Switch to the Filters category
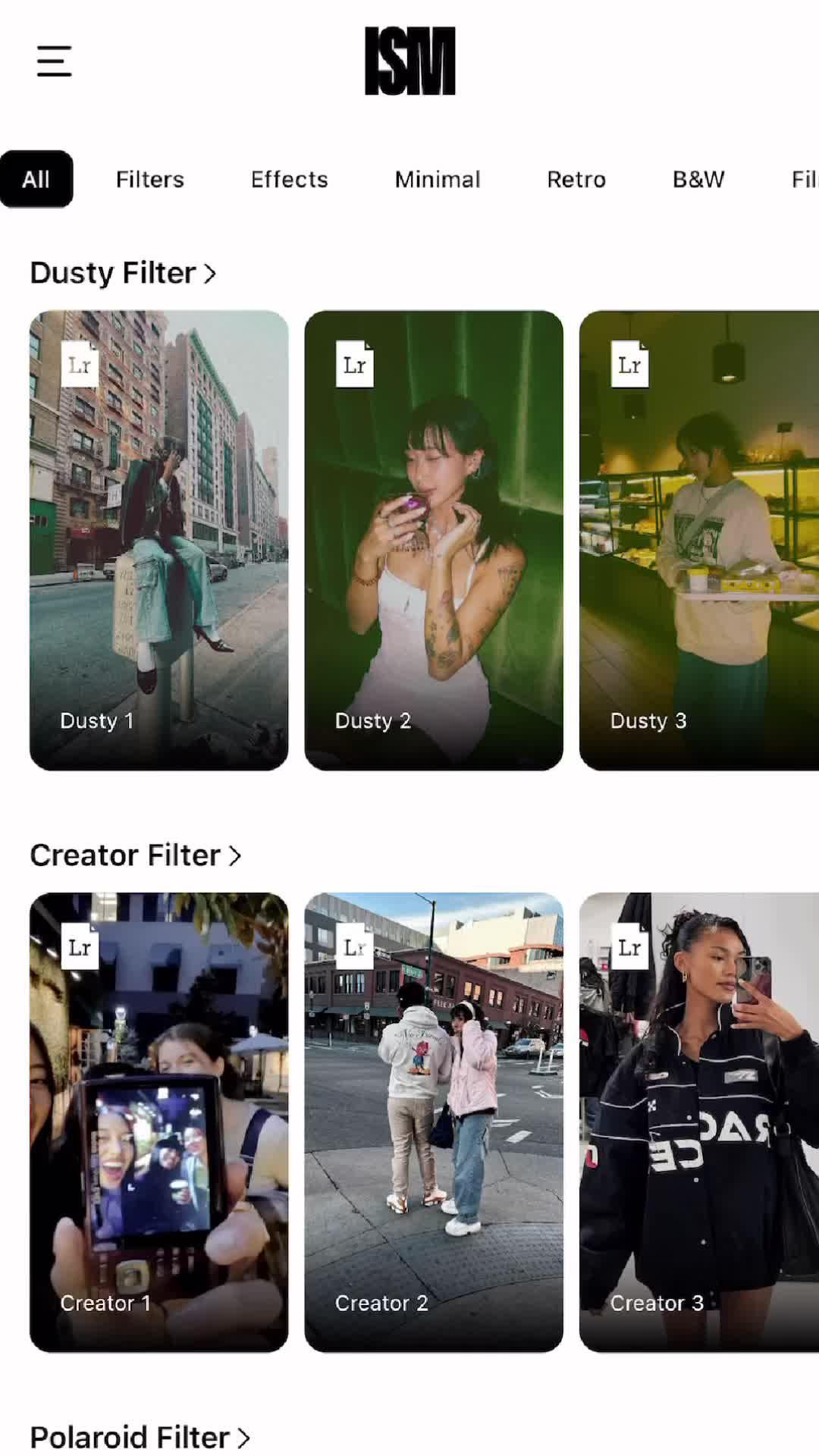This screenshot has width=819, height=1456. click(149, 179)
